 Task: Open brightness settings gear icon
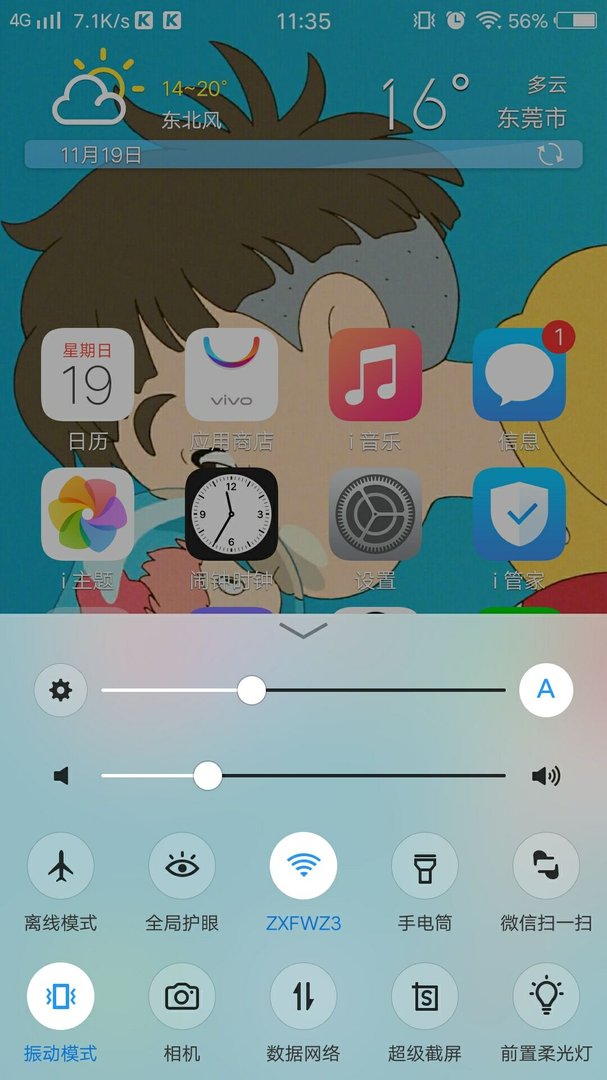[x=61, y=690]
